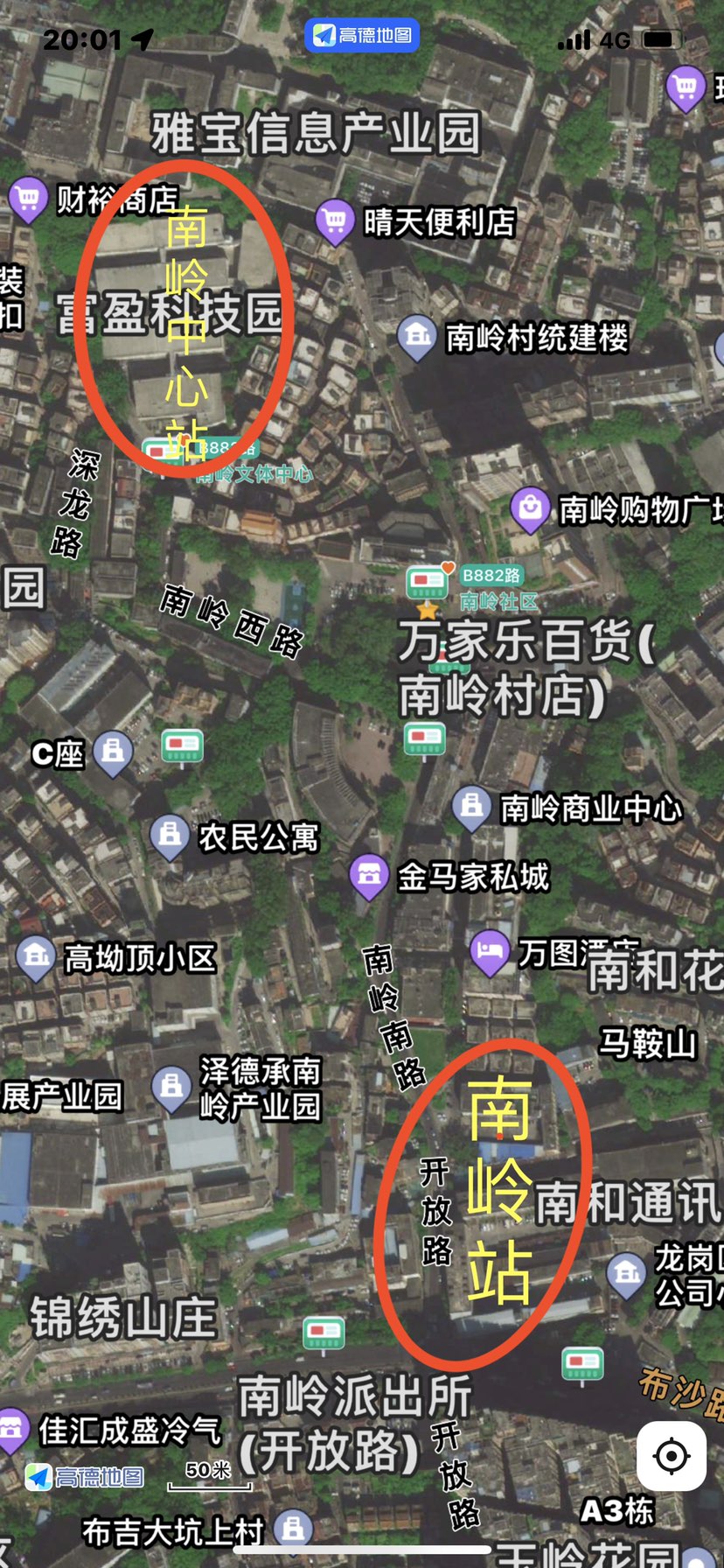Select the 布吉大坑上村 marker
The image size is (724, 1568).
[x=293, y=1528]
